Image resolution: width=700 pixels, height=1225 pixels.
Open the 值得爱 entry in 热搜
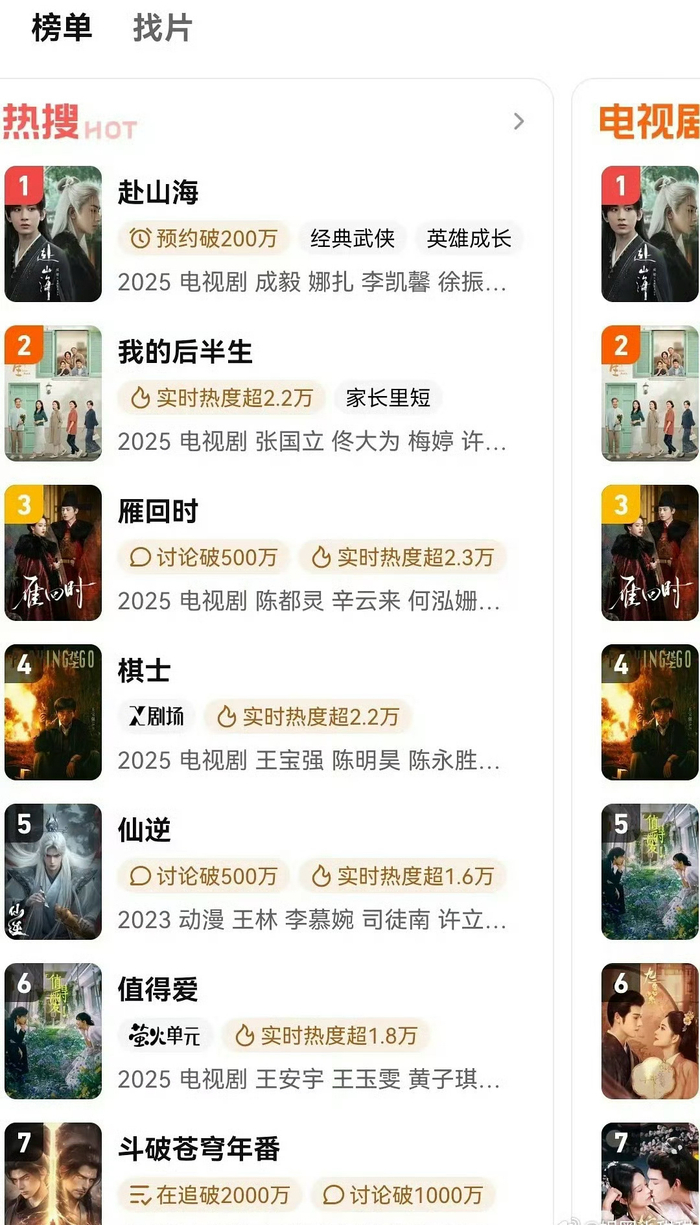point(158,990)
